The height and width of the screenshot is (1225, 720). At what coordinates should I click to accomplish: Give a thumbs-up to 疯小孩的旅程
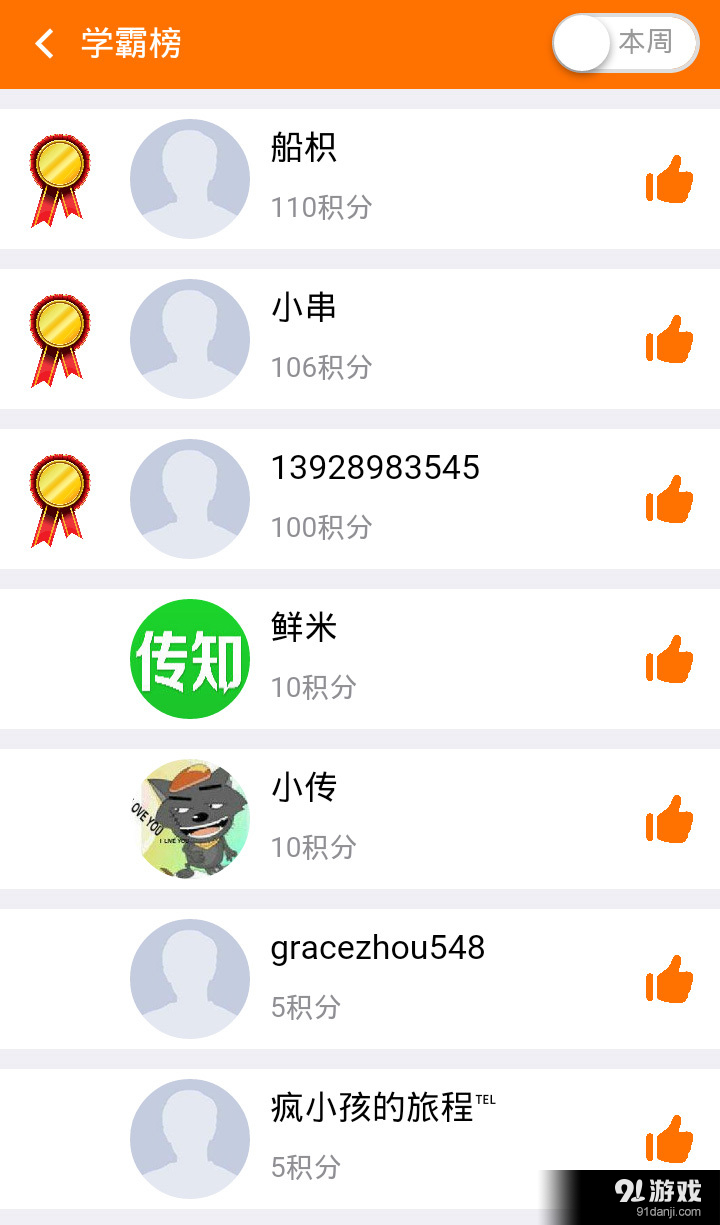(670, 1139)
